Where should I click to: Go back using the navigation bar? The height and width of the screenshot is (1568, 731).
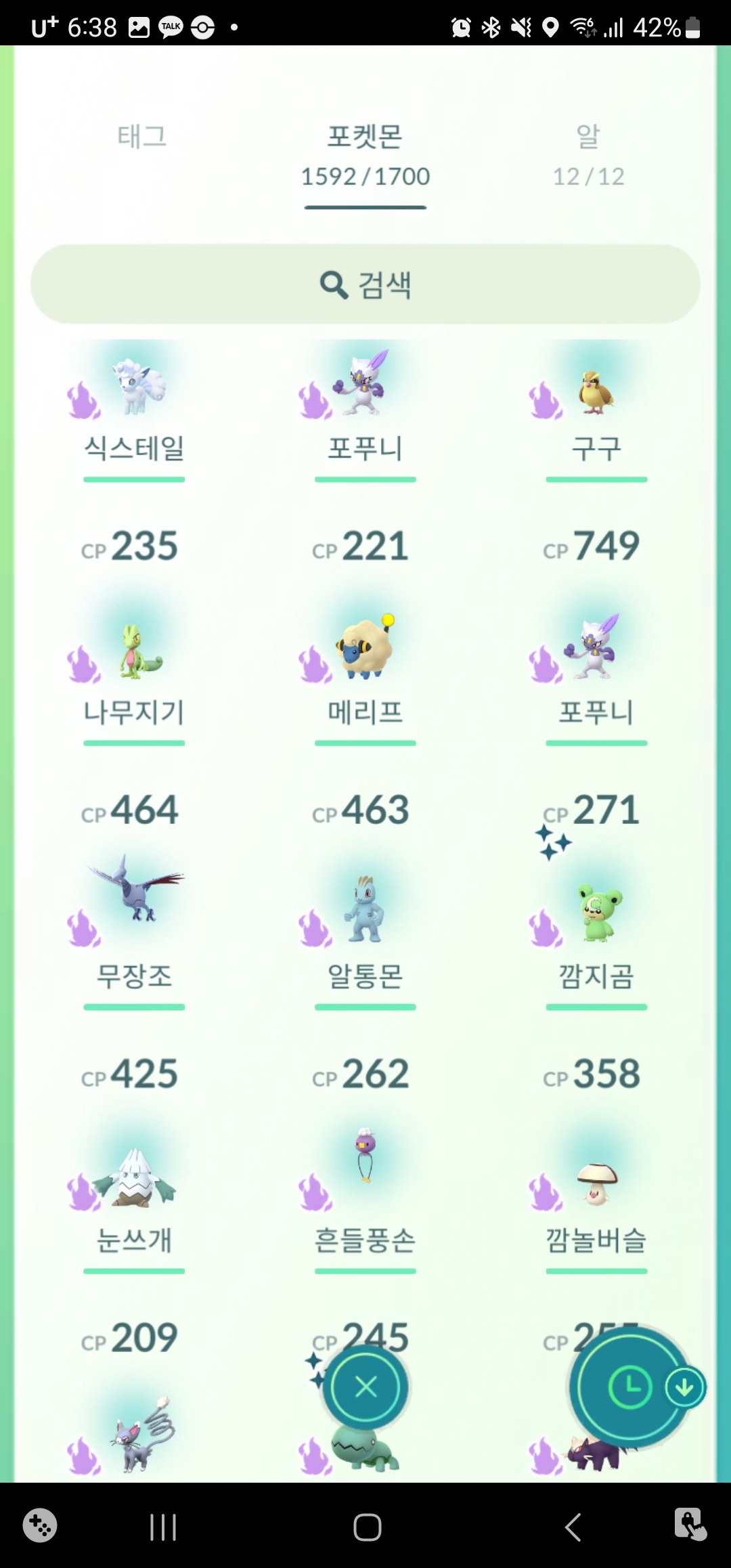(573, 1527)
